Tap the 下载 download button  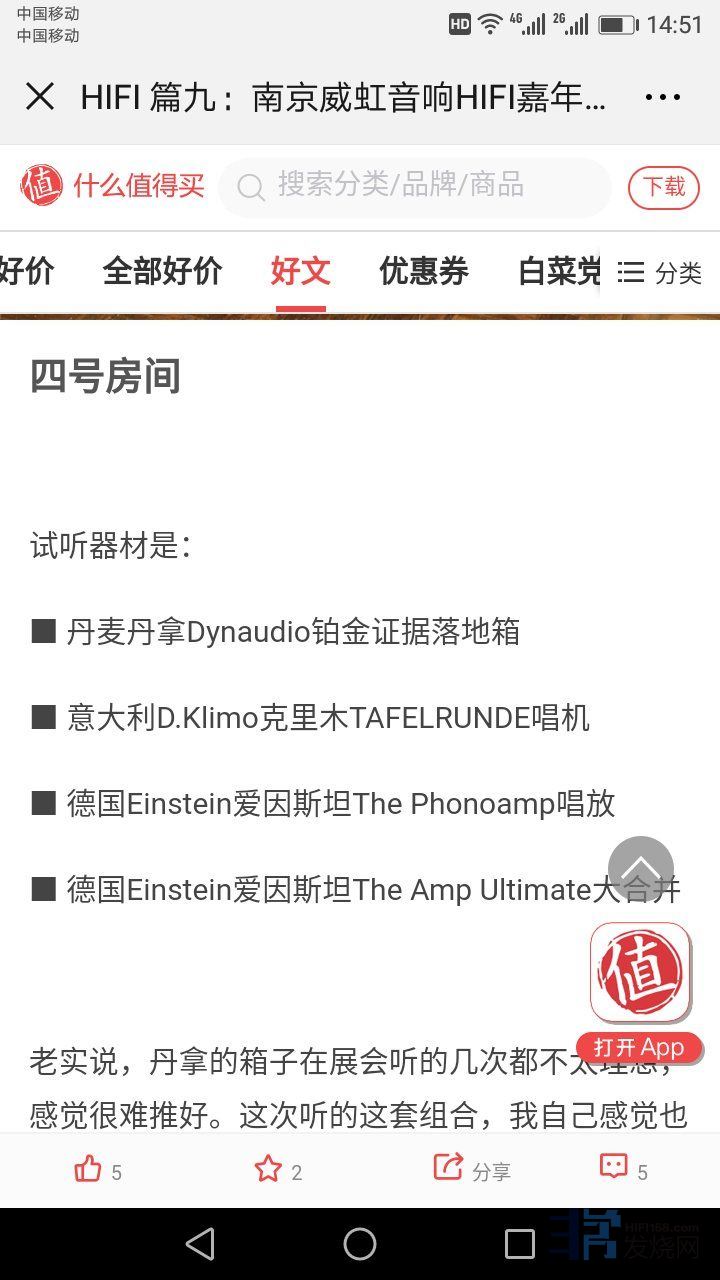[663, 187]
